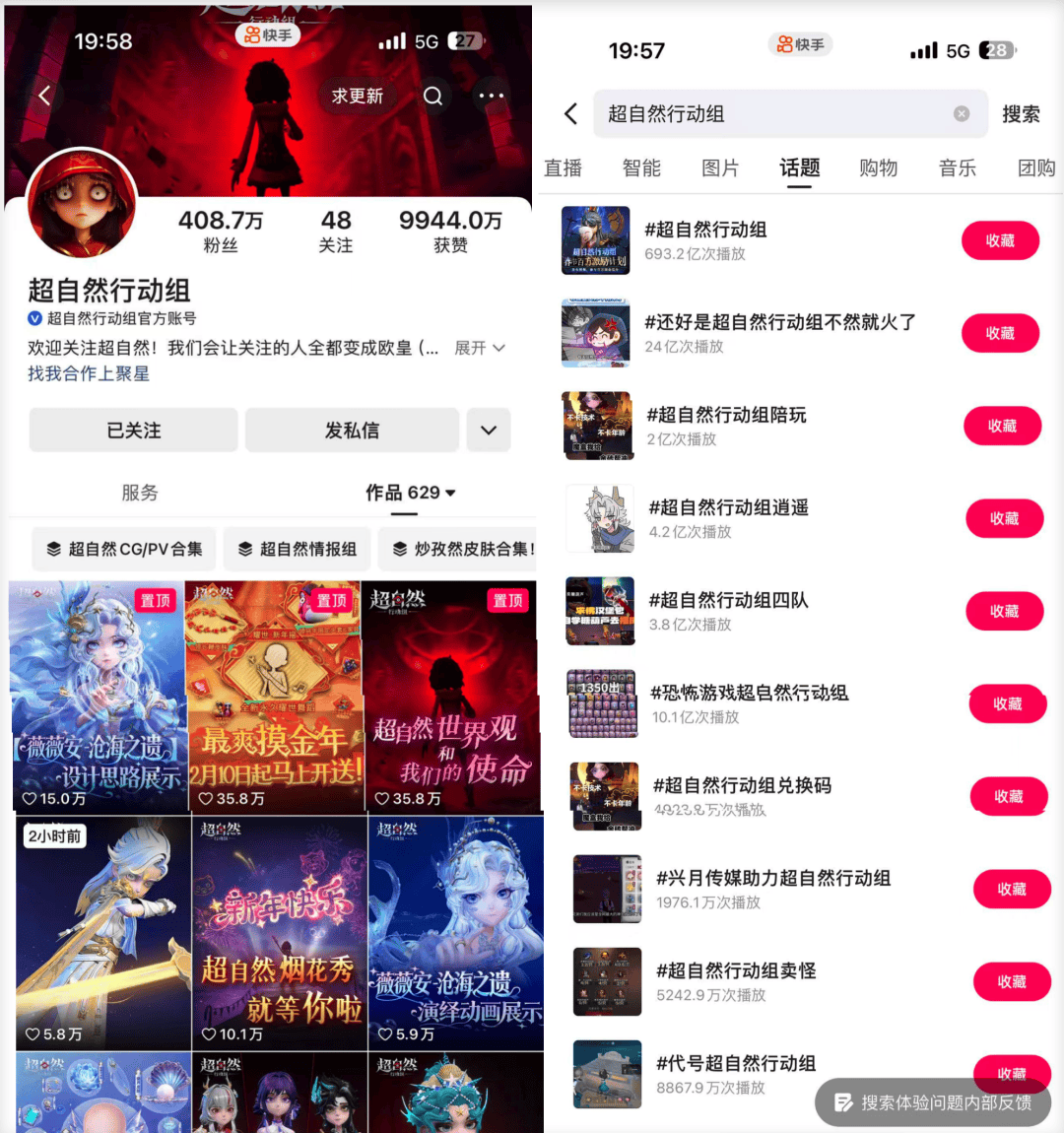Tap the 已关注 follow button

[x=134, y=431]
